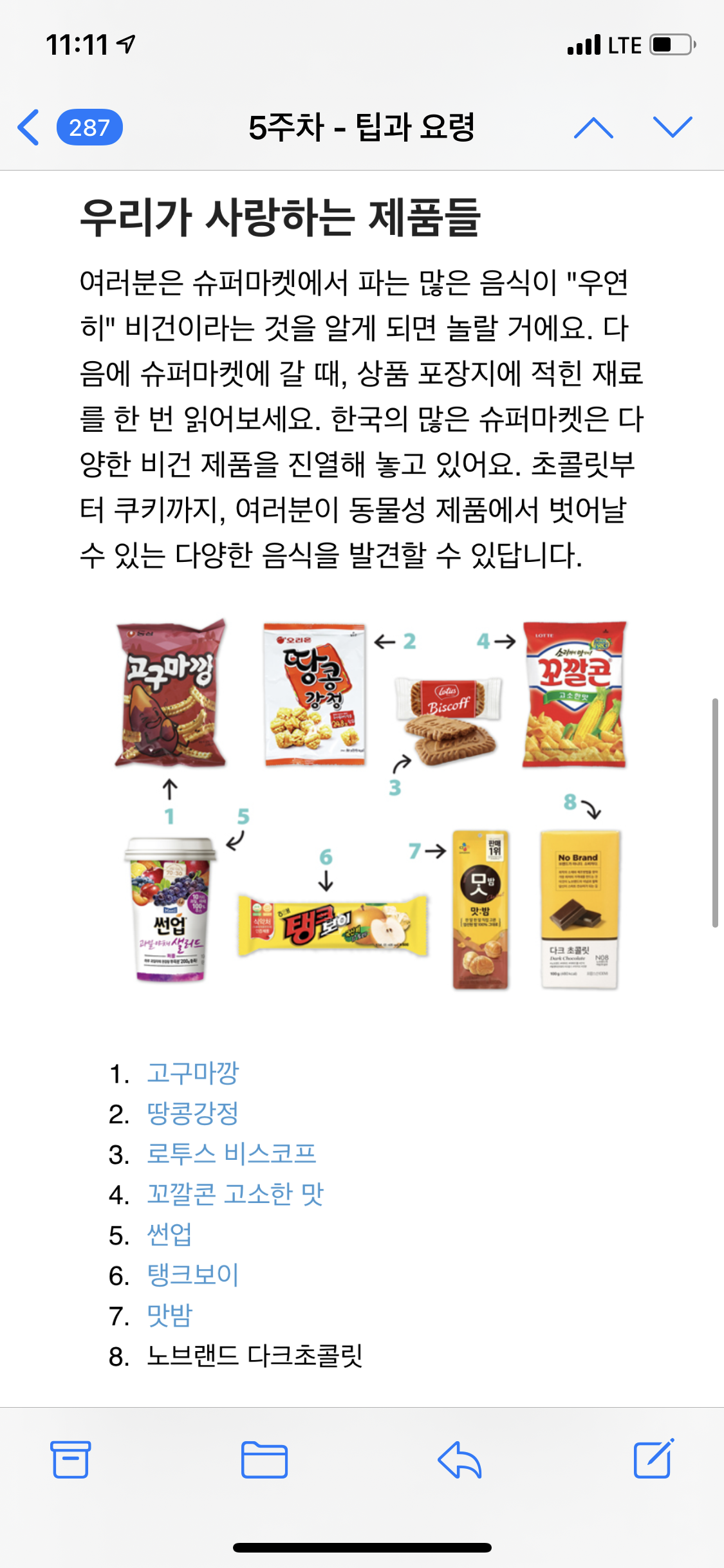
Task: Compose a new email
Action: tap(654, 1459)
